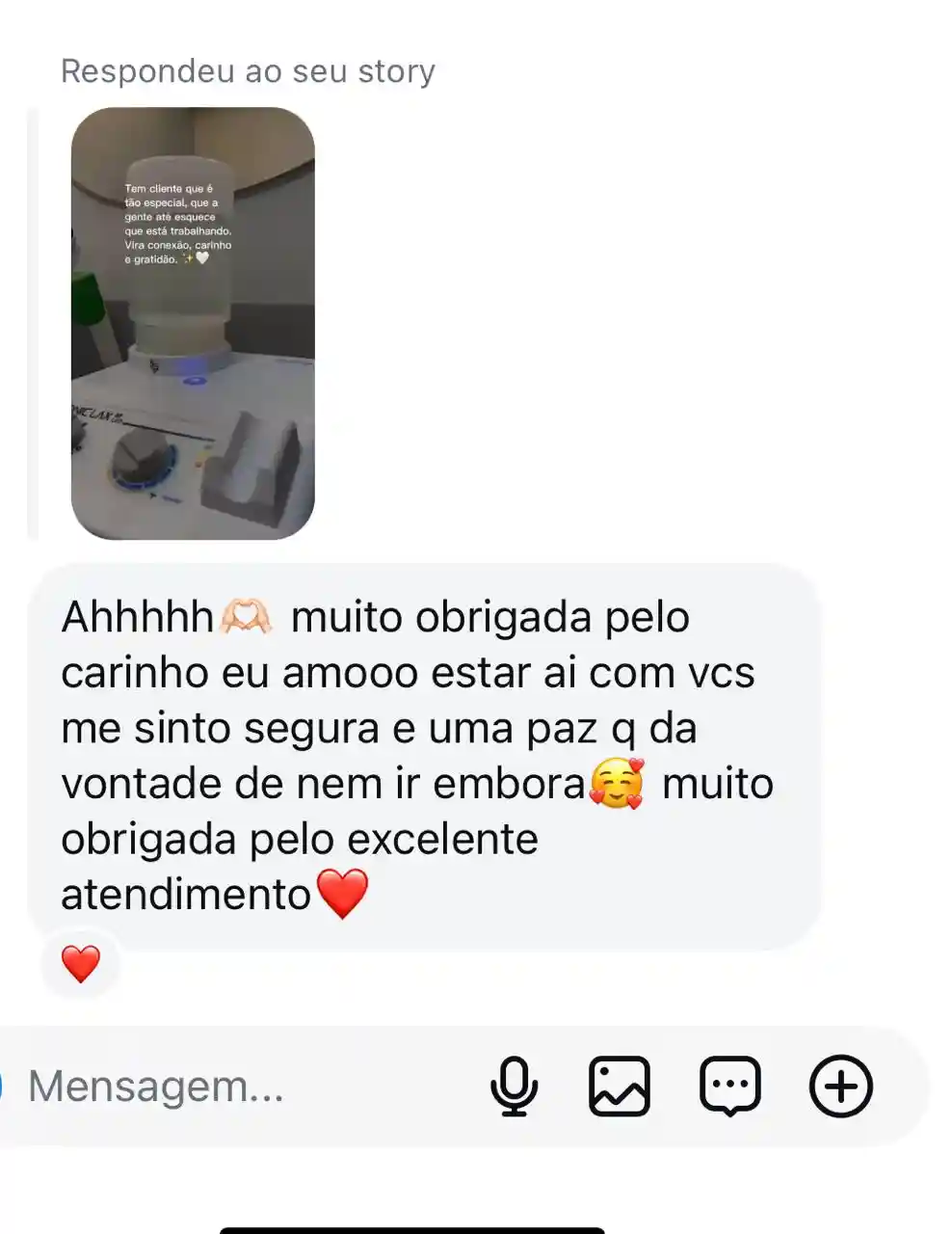Tap the plus icon for more options
Viewport: 952px width, 1234px height.
coord(840,1086)
